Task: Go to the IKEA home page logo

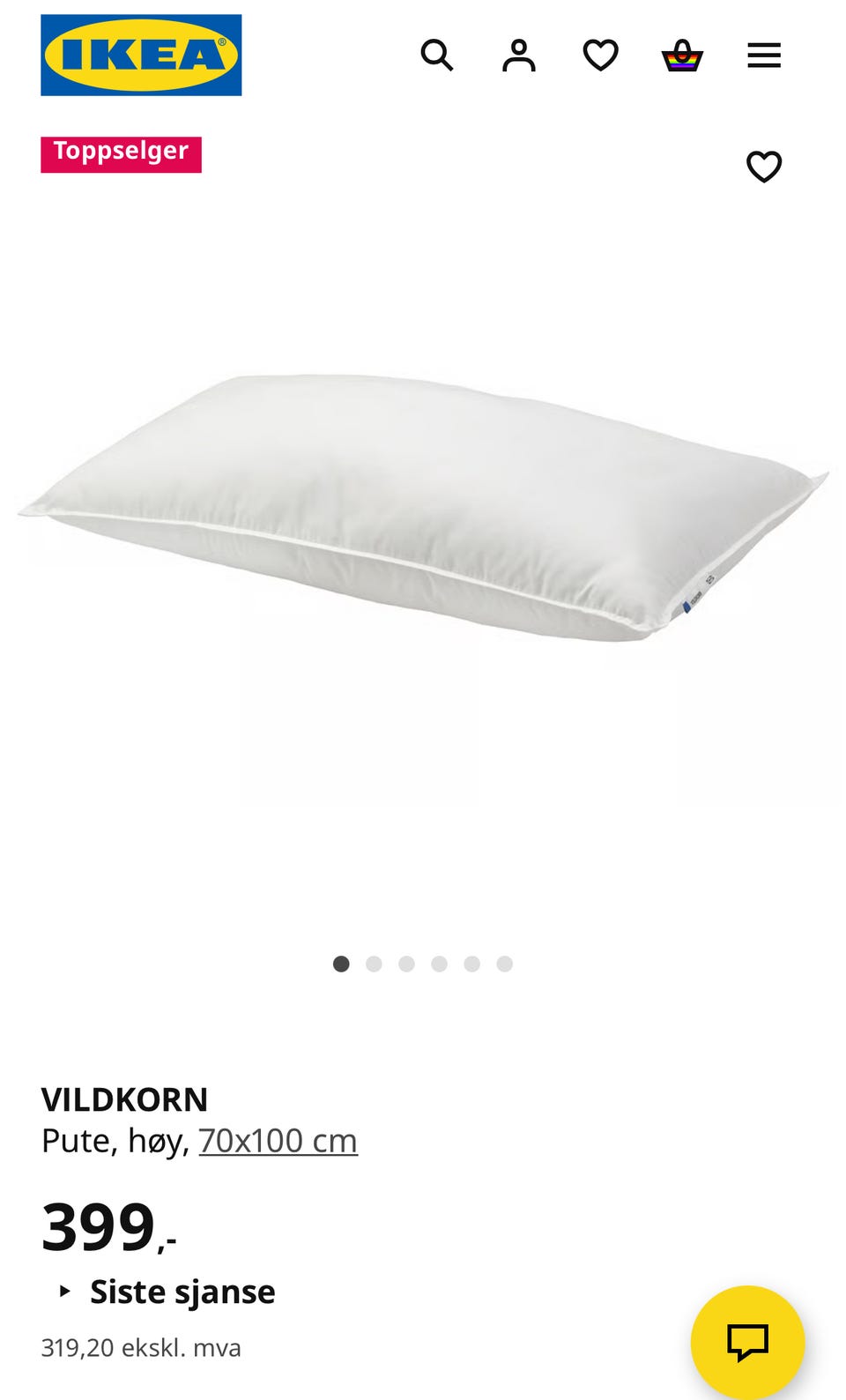Action: coord(141,55)
